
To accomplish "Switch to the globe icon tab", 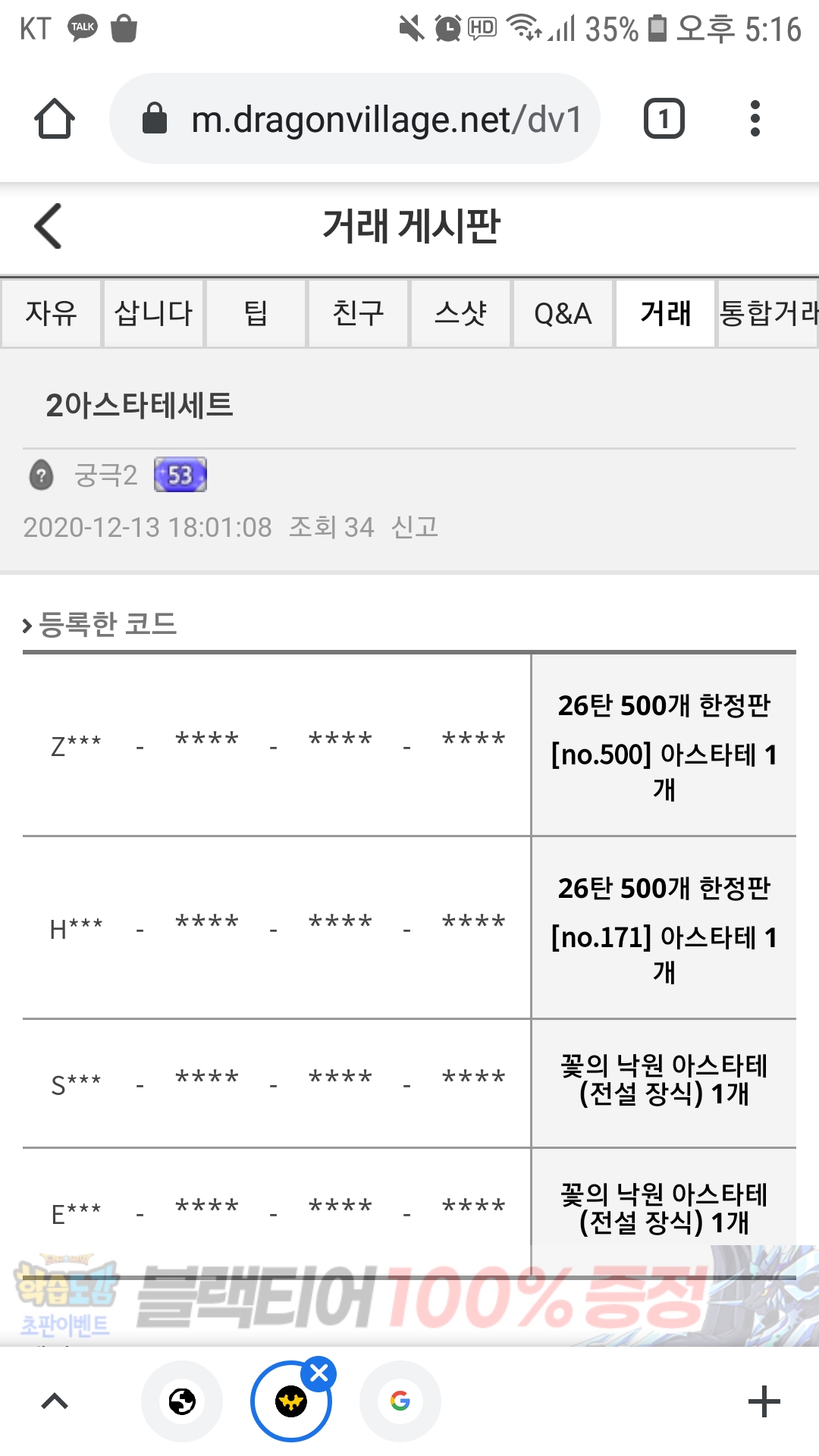I will 182,1401.
